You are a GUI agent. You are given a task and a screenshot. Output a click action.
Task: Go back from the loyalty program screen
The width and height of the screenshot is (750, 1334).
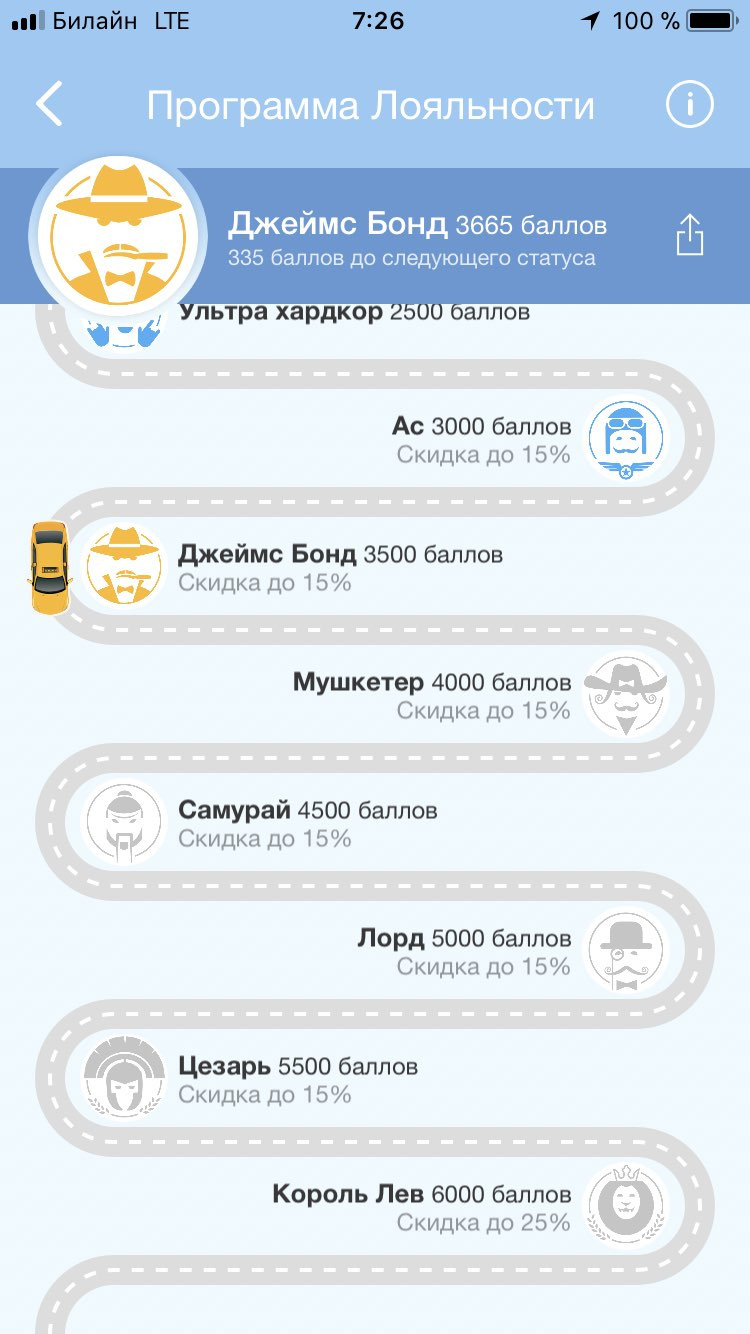click(x=50, y=105)
